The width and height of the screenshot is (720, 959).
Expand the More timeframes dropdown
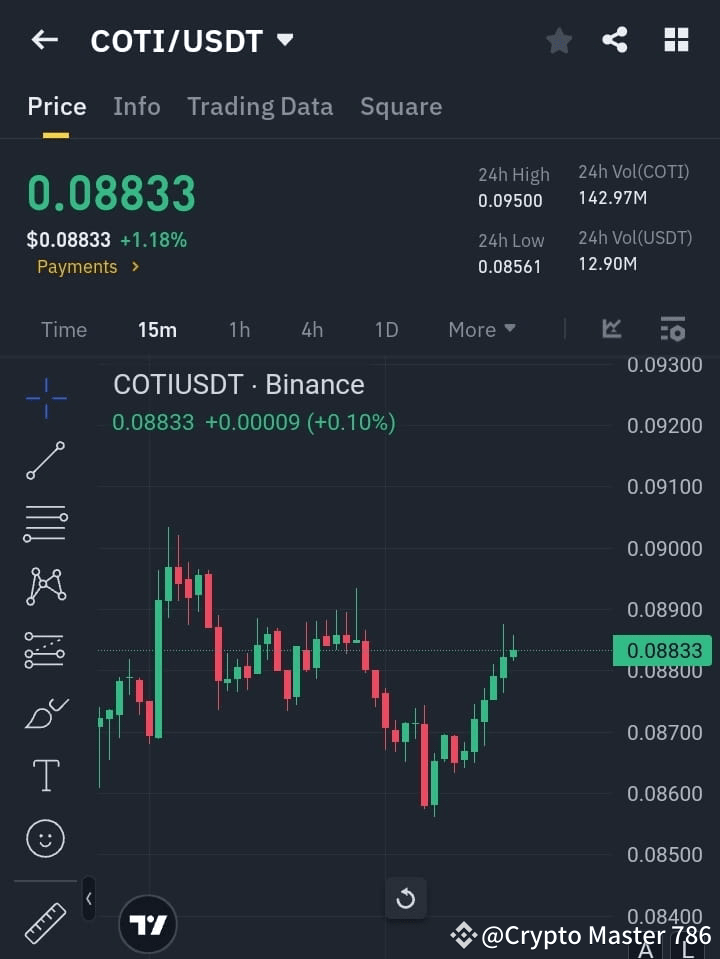click(x=481, y=329)
